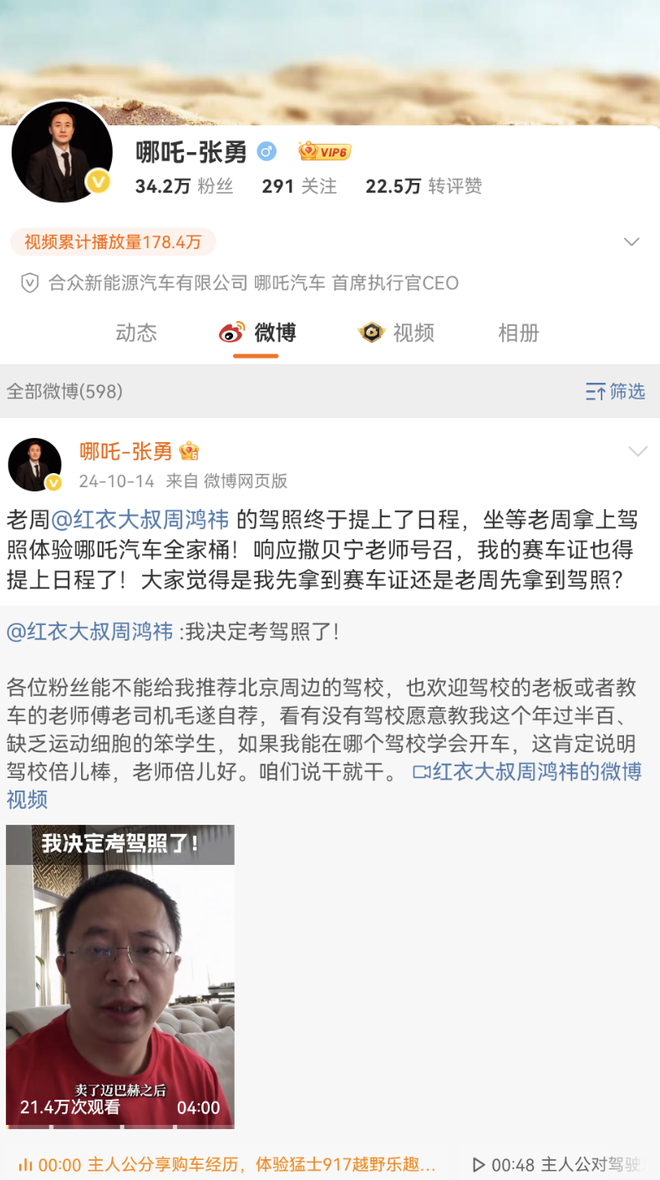
Task: Tap the post author's small avatar
Action: tap(35, 465)
